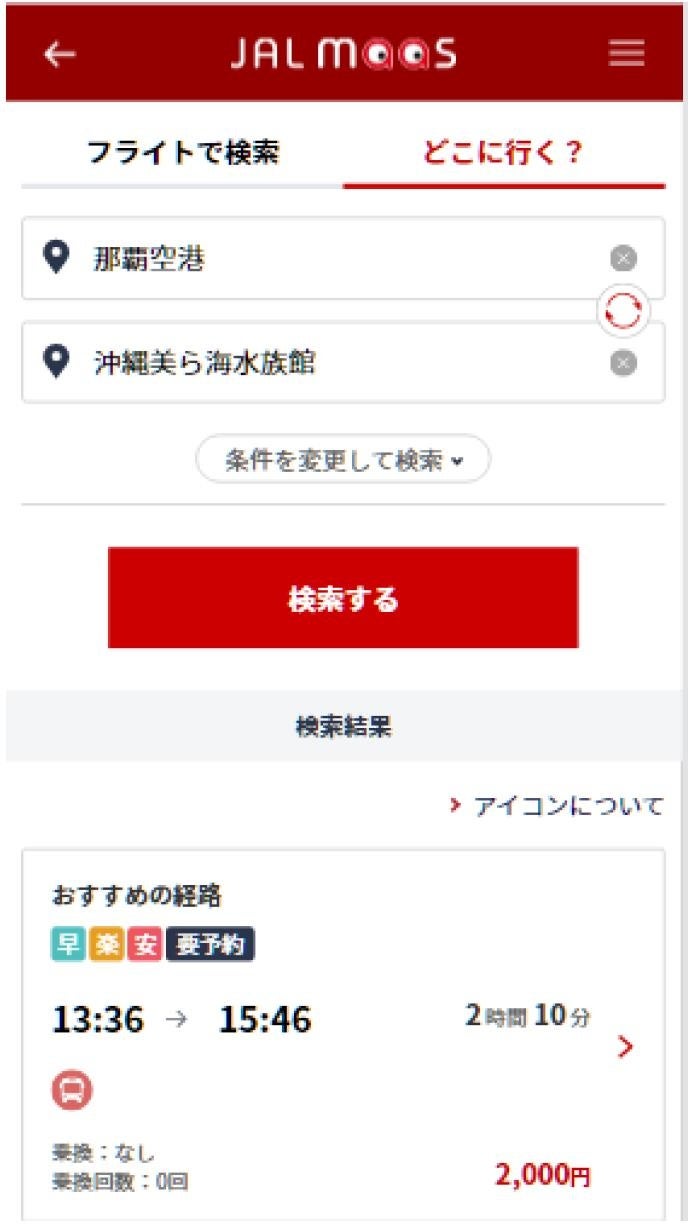Screen dimensions: 688x1231
Task: Open the hamburger menu
Action: 626,54
